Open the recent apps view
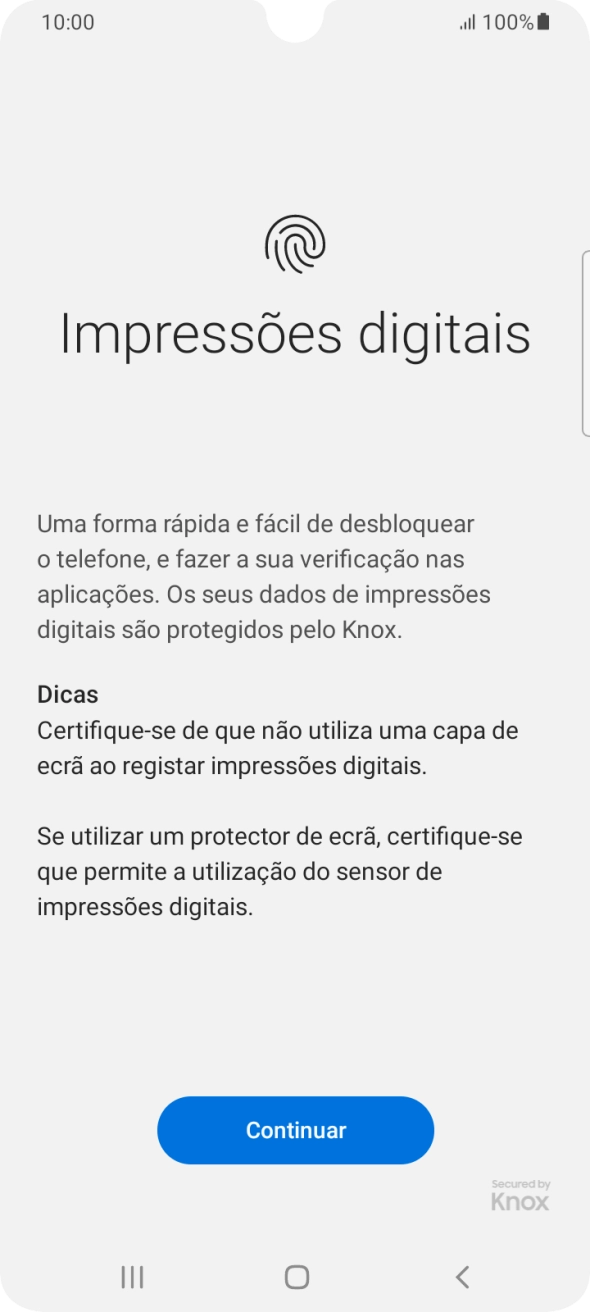 coord(132,1276)
